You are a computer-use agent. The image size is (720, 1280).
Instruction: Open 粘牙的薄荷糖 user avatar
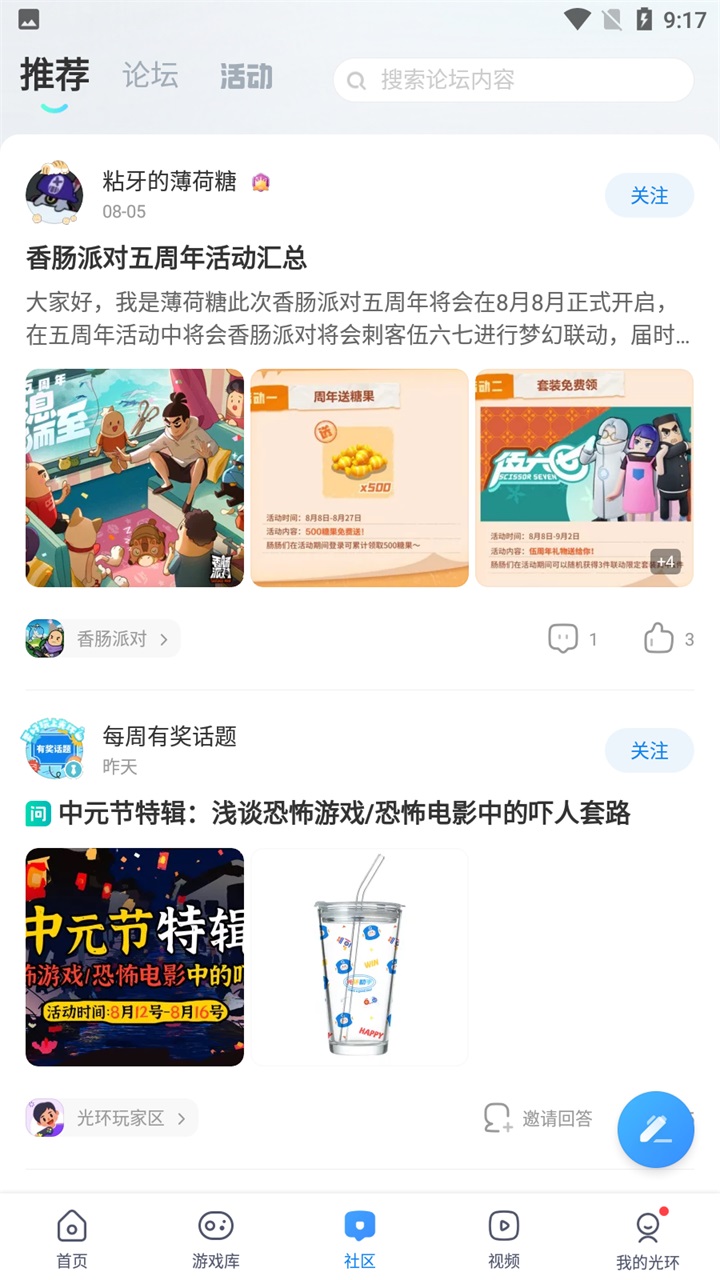coord(55,193)
